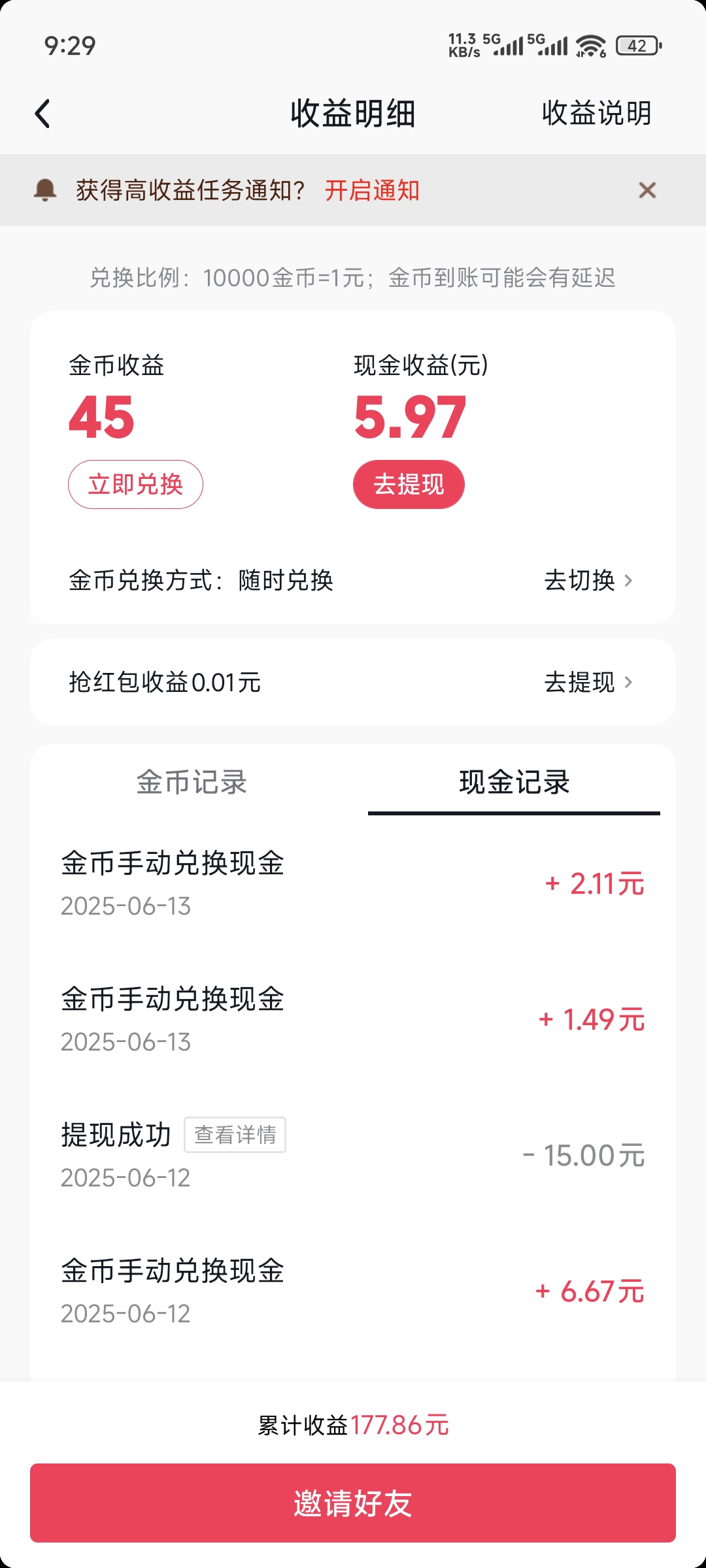Tap 邀请好友 to invite friends

[353, 1503]
